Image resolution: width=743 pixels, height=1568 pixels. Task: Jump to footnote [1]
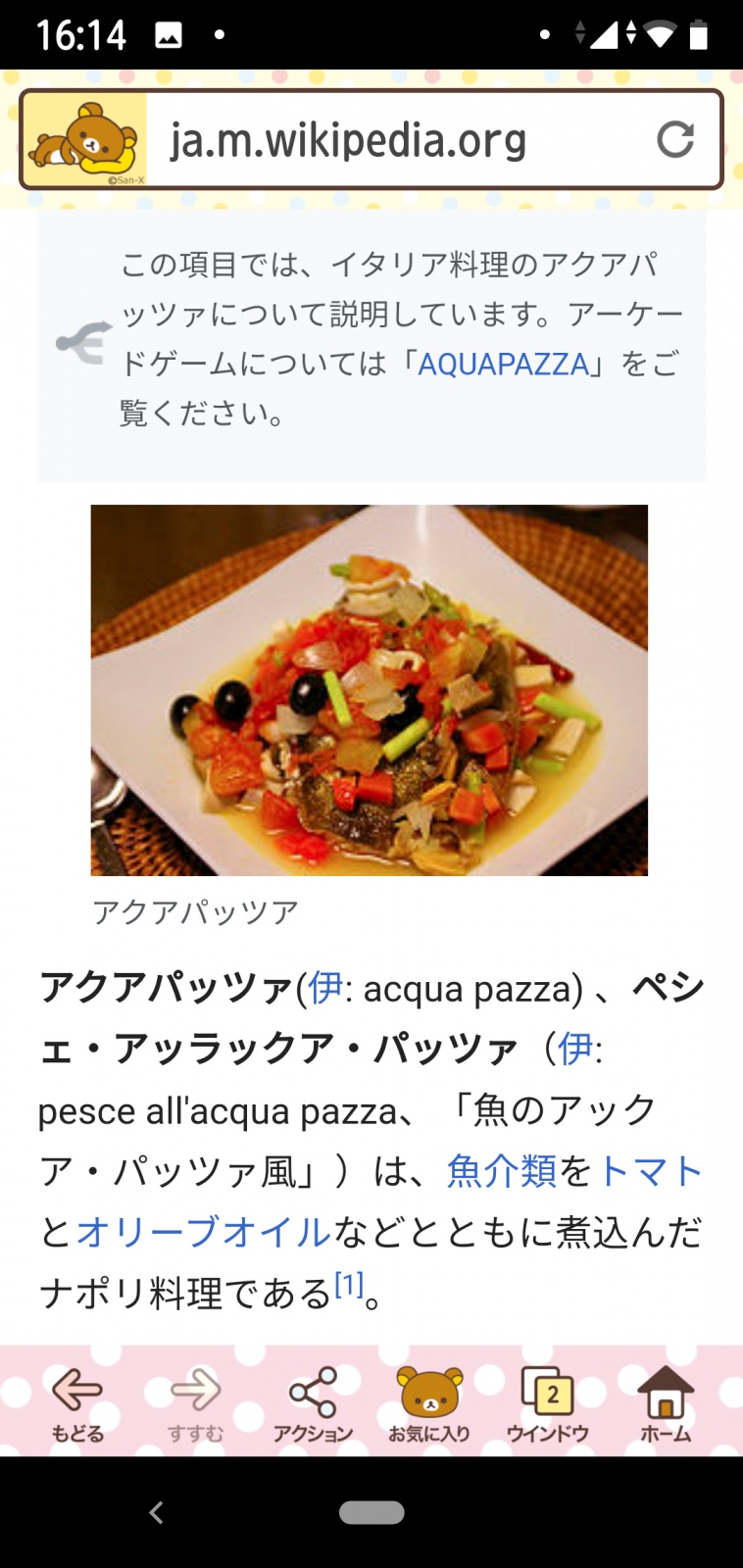click(x=349, y=1284)
